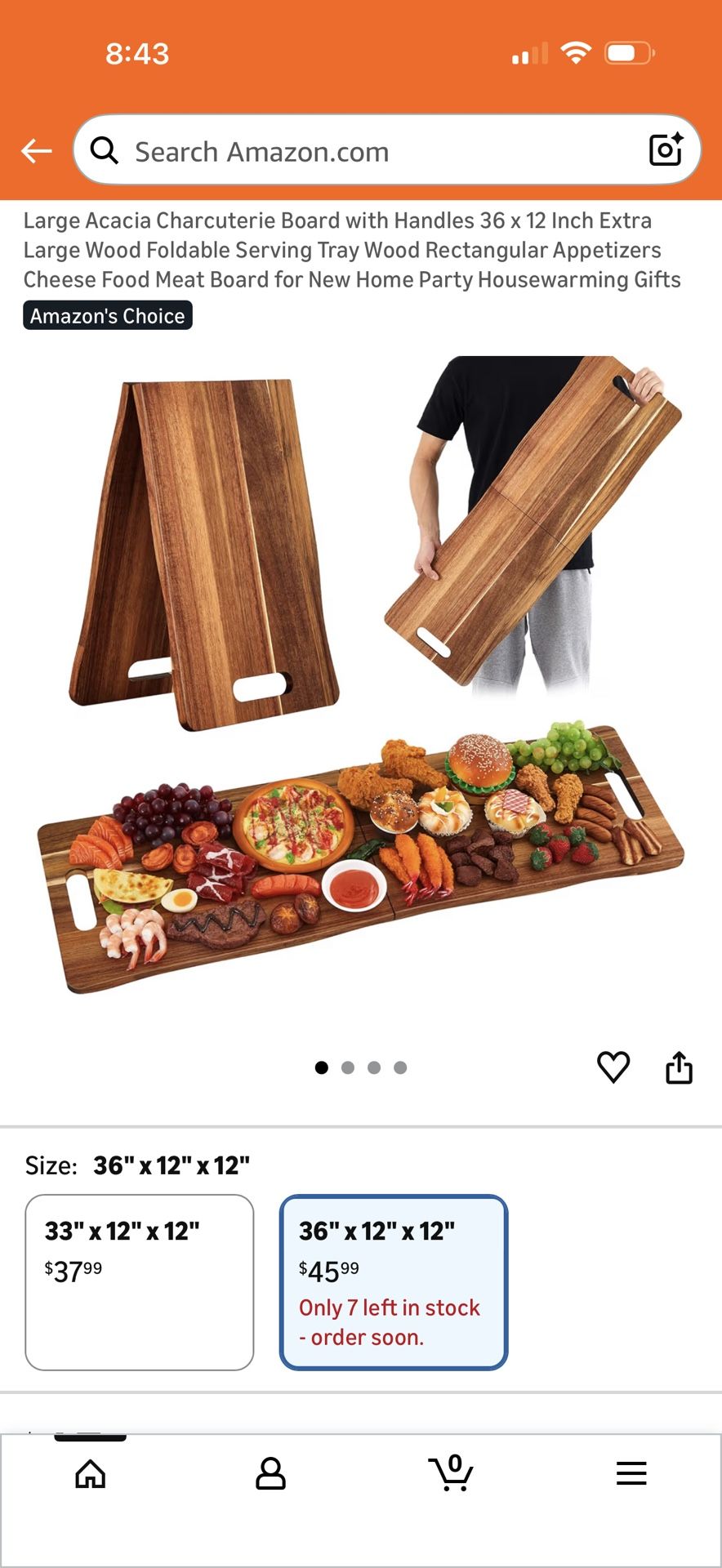Tap the Search Amazon.com input field
Viewport: 722px width, 1568px height.
pyautogui.click(x=327, y=150)
